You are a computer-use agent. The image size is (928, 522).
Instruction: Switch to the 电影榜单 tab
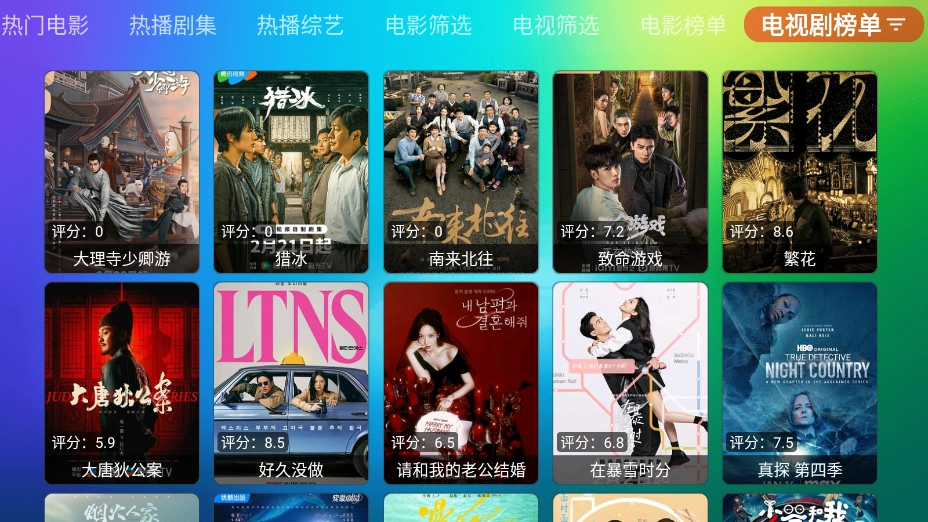click(683, 25)
